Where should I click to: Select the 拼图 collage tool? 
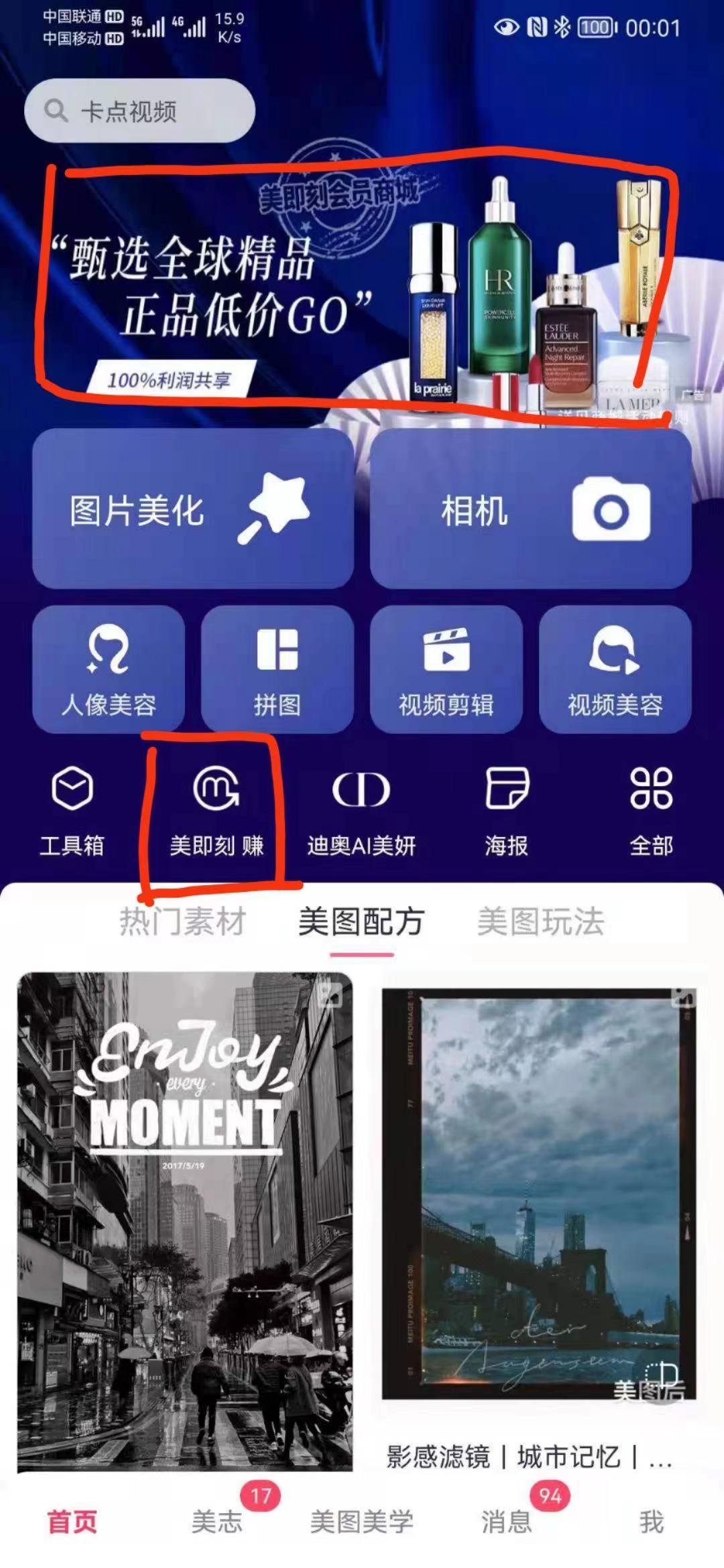coord(277,669)
